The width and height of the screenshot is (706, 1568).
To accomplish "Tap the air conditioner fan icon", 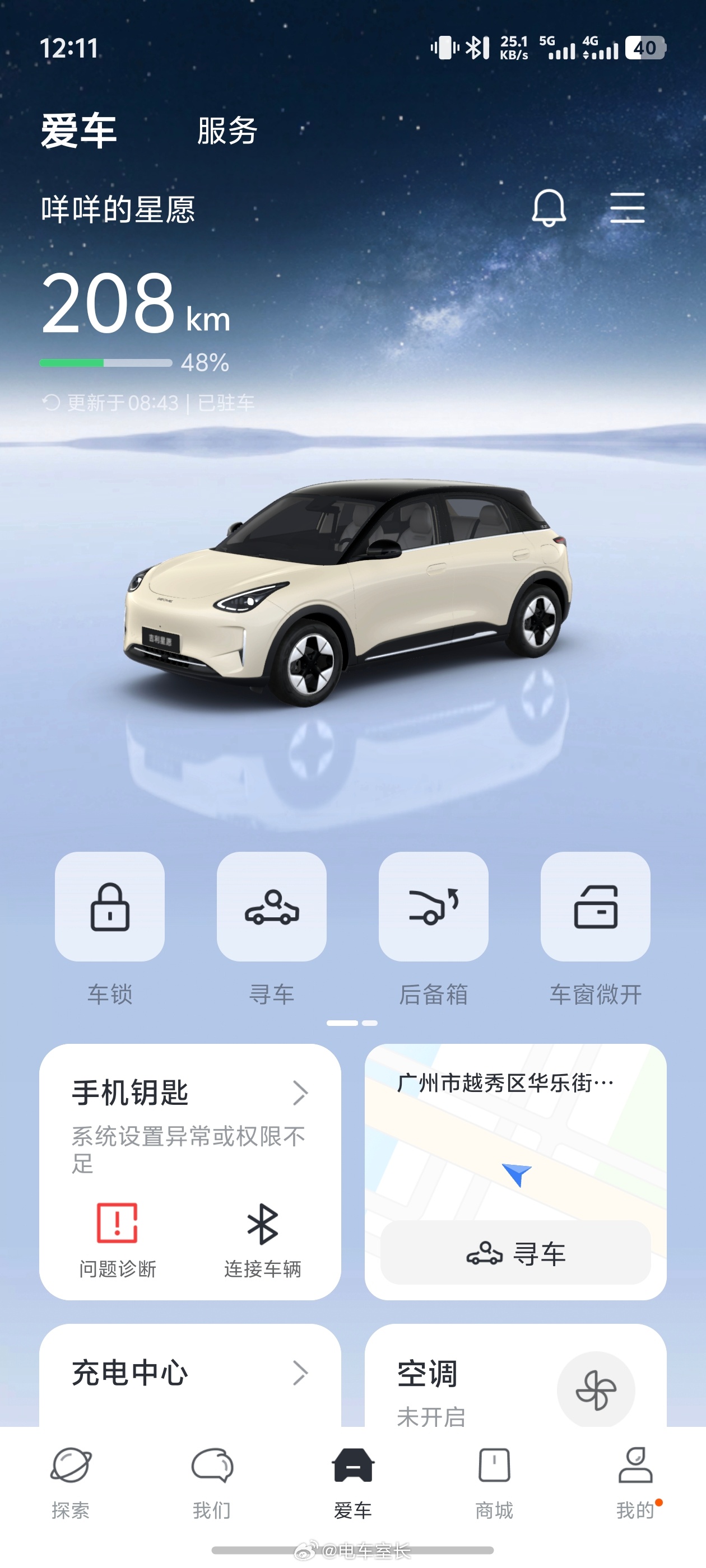I will point(596,1390).
